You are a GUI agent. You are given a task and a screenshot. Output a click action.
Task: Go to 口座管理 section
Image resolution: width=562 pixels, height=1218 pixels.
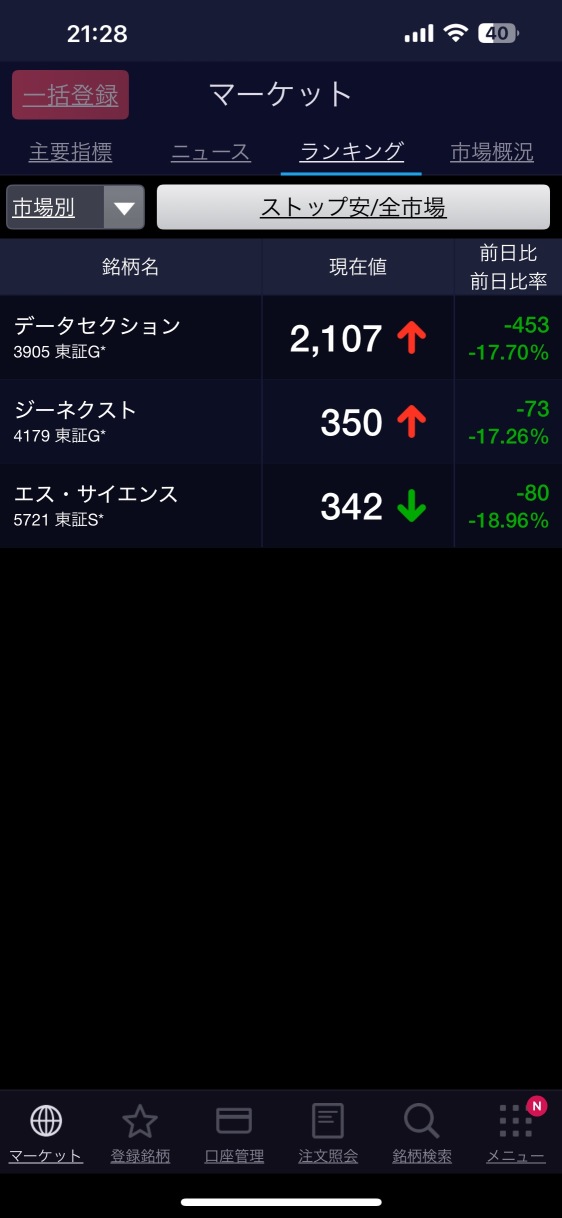click(x=234, y=1134)
